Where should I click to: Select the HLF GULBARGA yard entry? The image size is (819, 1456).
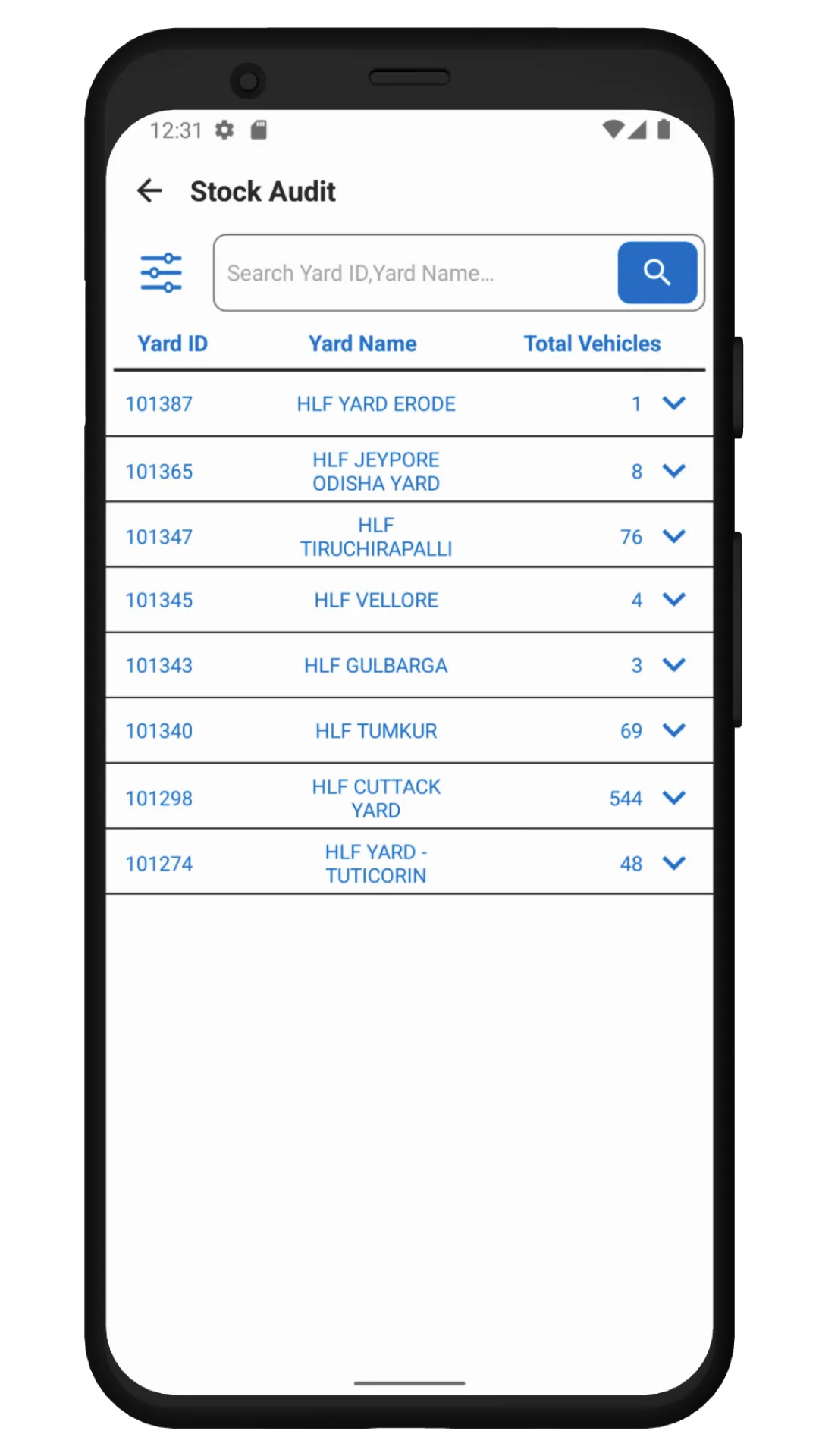tap(377, 665)
